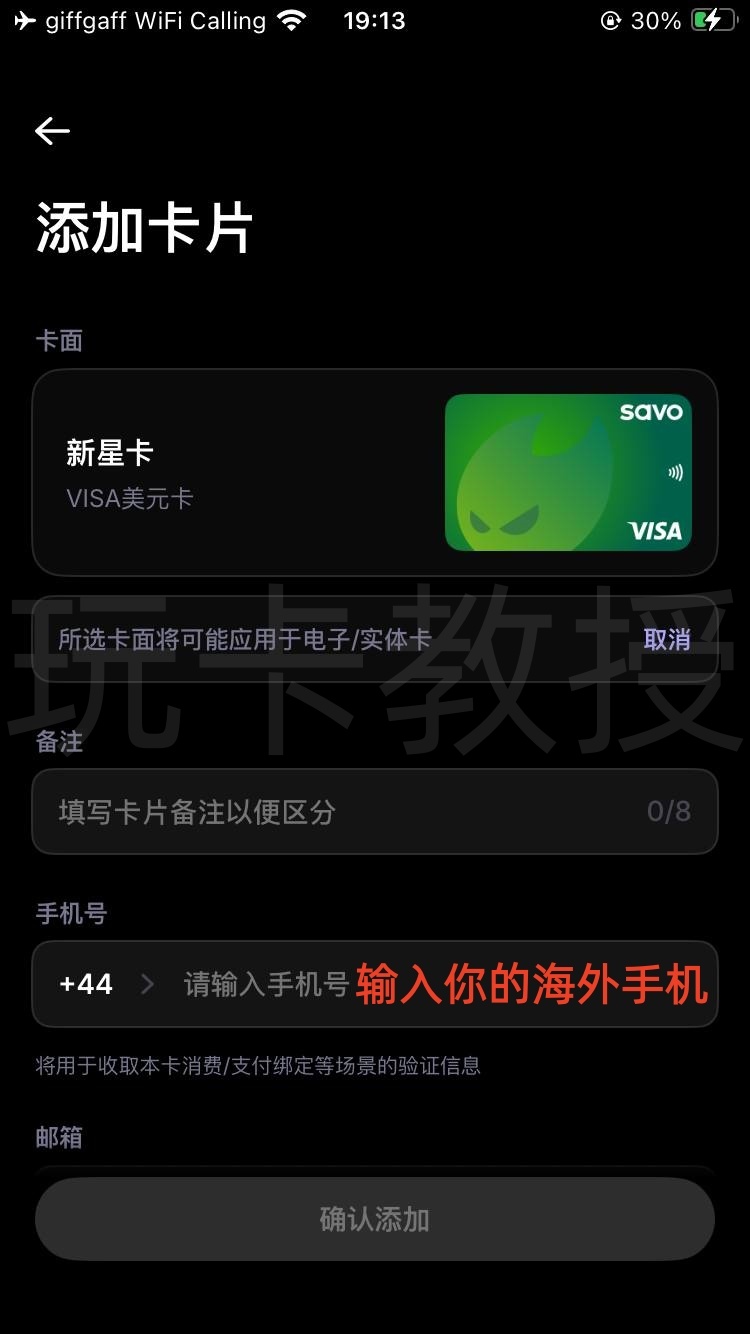
Task: Tap the chevron next to the +44 code
Action: tap(147, 985)
